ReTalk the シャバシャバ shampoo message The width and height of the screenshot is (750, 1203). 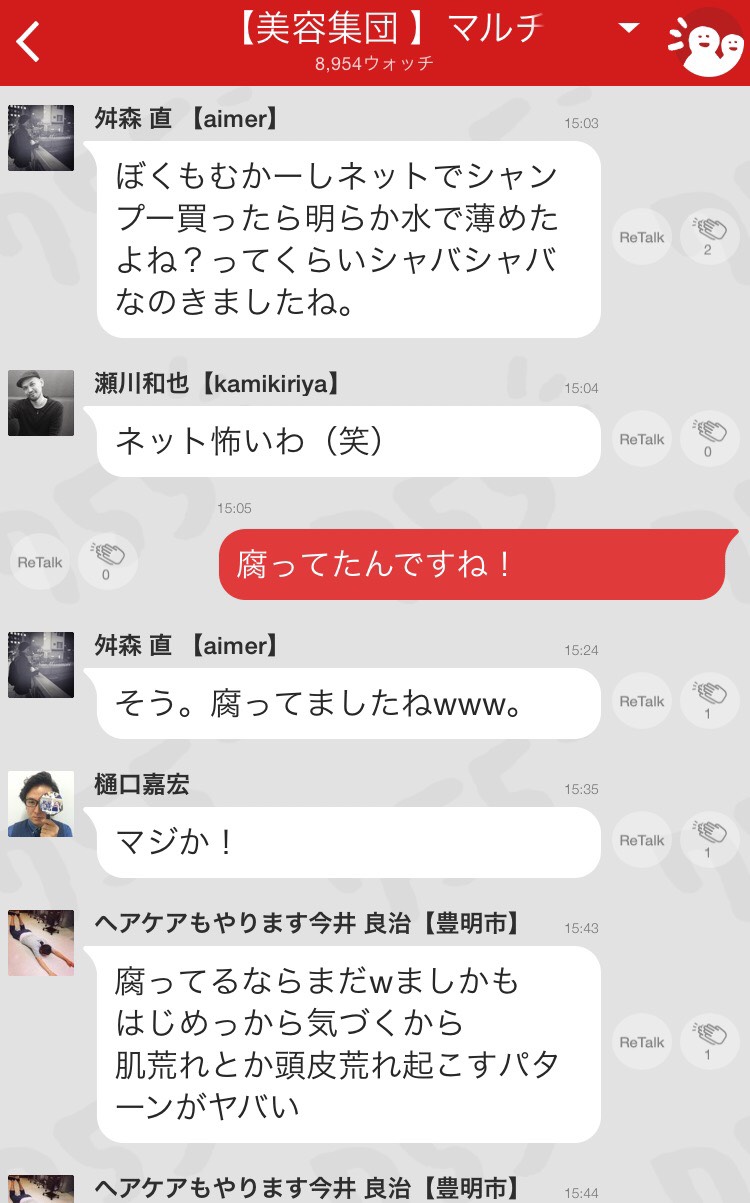642,238
